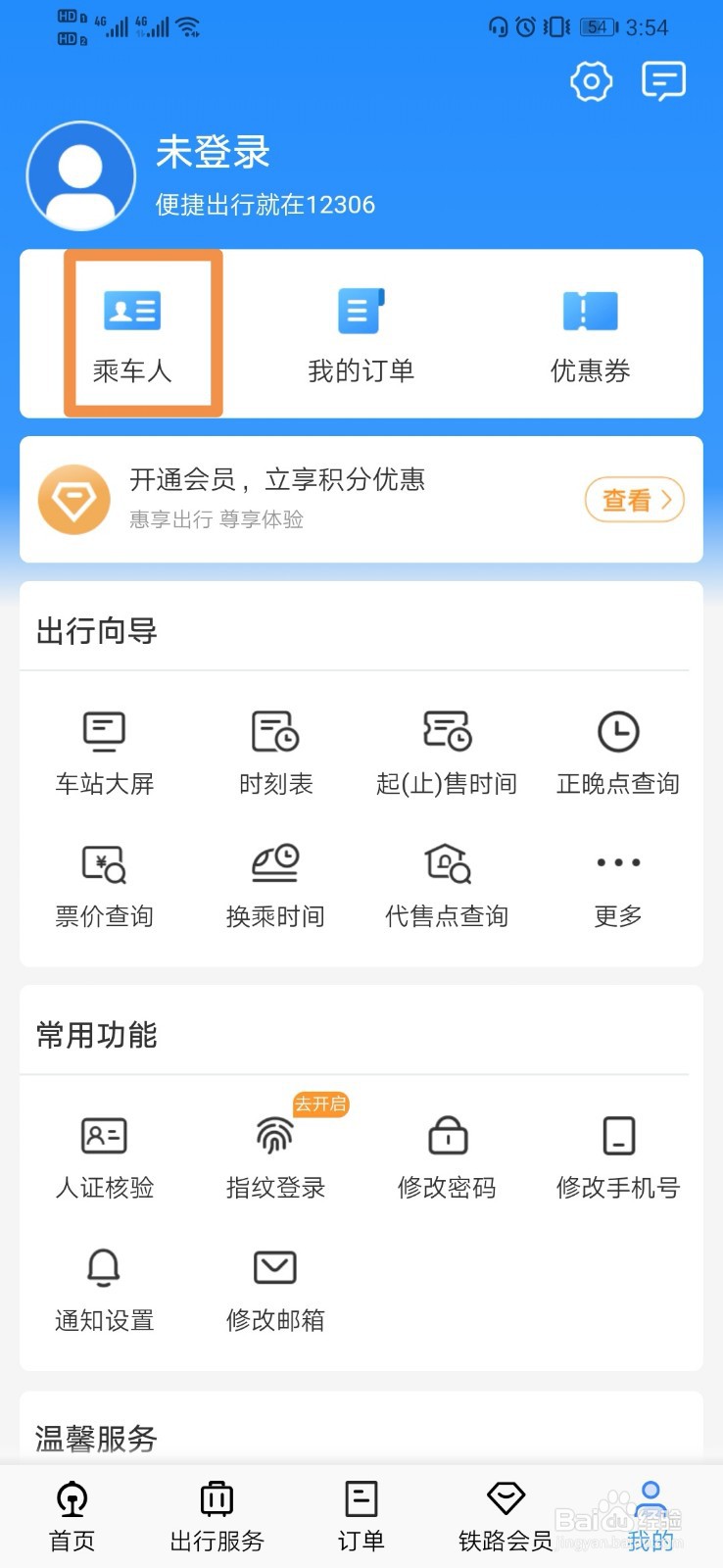Open 我的订单 my orders

point(361,334)
